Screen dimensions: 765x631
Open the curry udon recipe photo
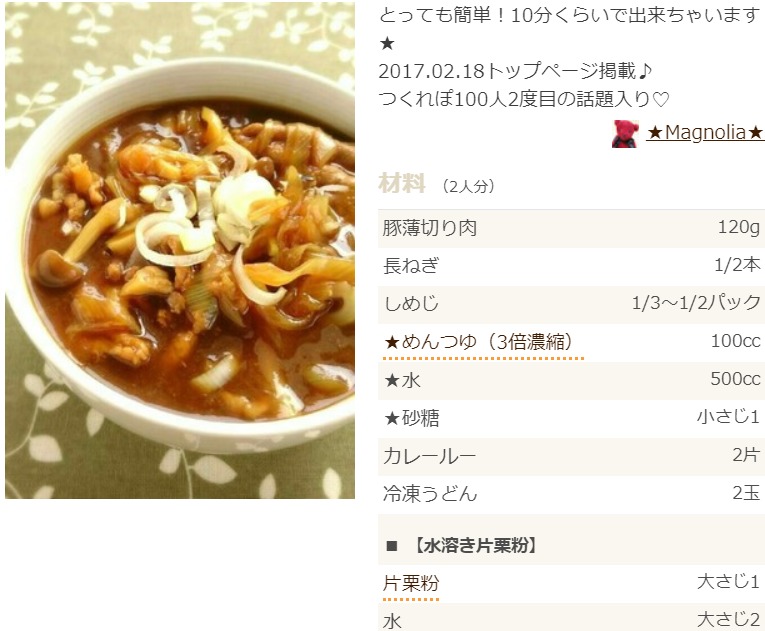(x=180, y=250)
